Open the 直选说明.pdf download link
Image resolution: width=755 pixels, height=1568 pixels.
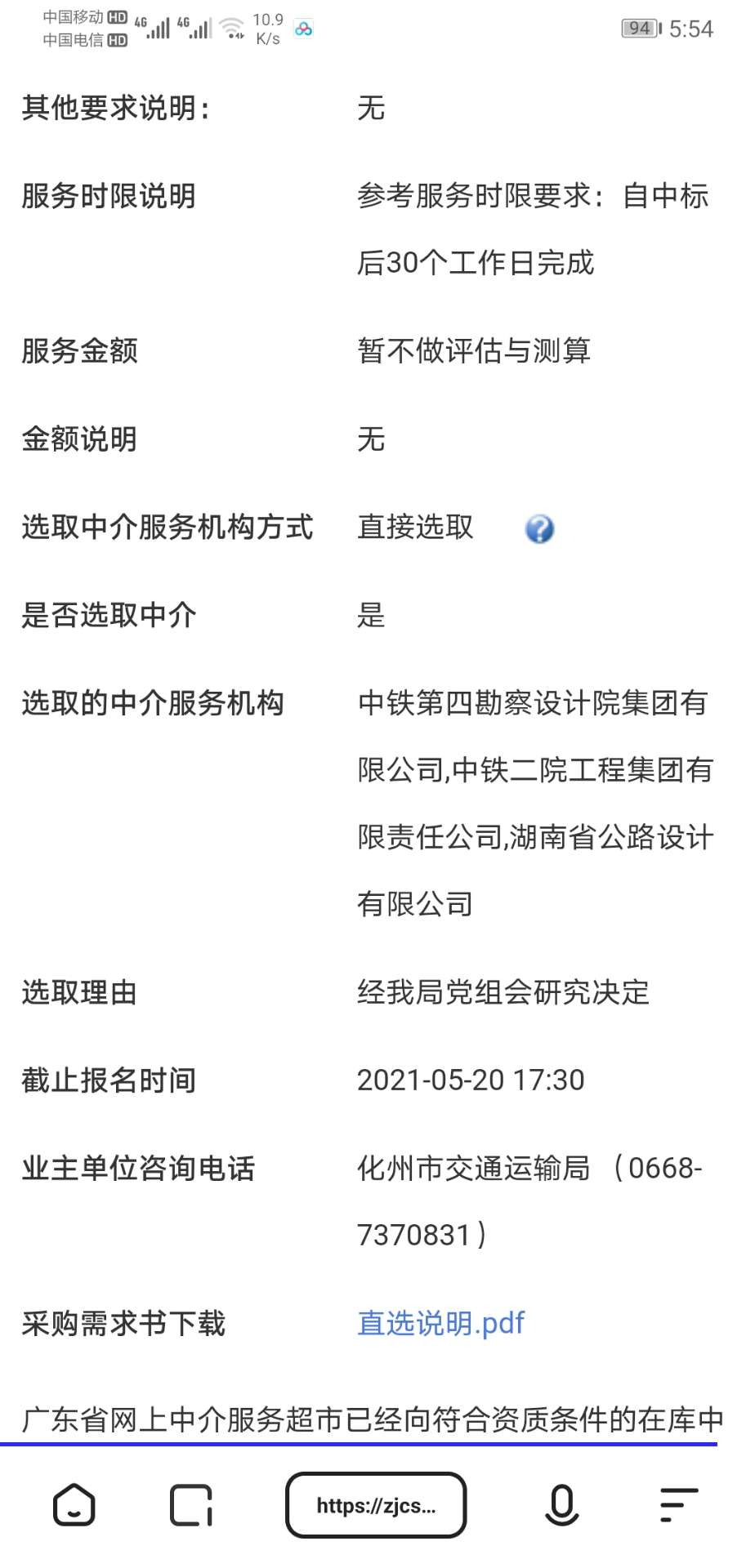440,1324
